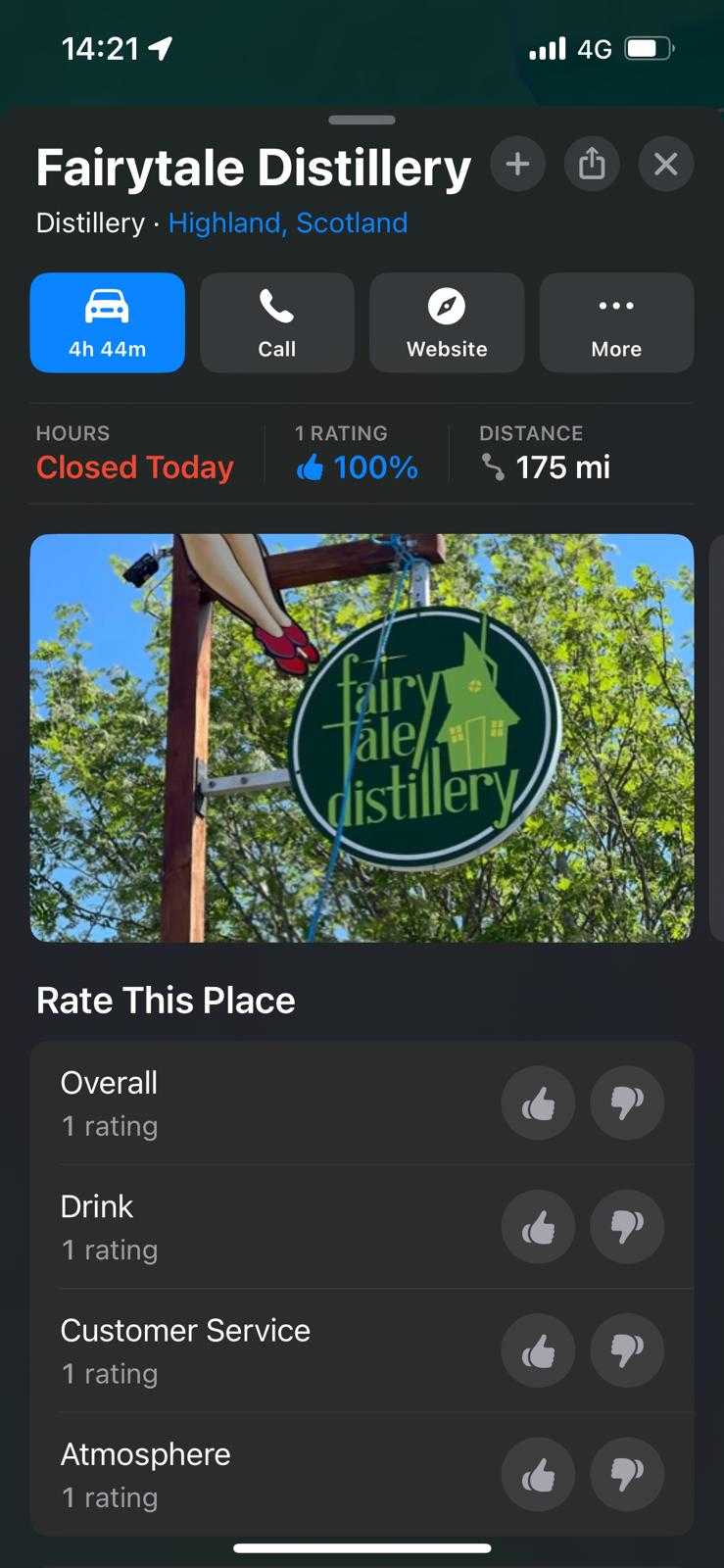Dislike the Customer Service
Image resolution: width=724 pixels, height=1568 pixels.
tap(627, 1350)
